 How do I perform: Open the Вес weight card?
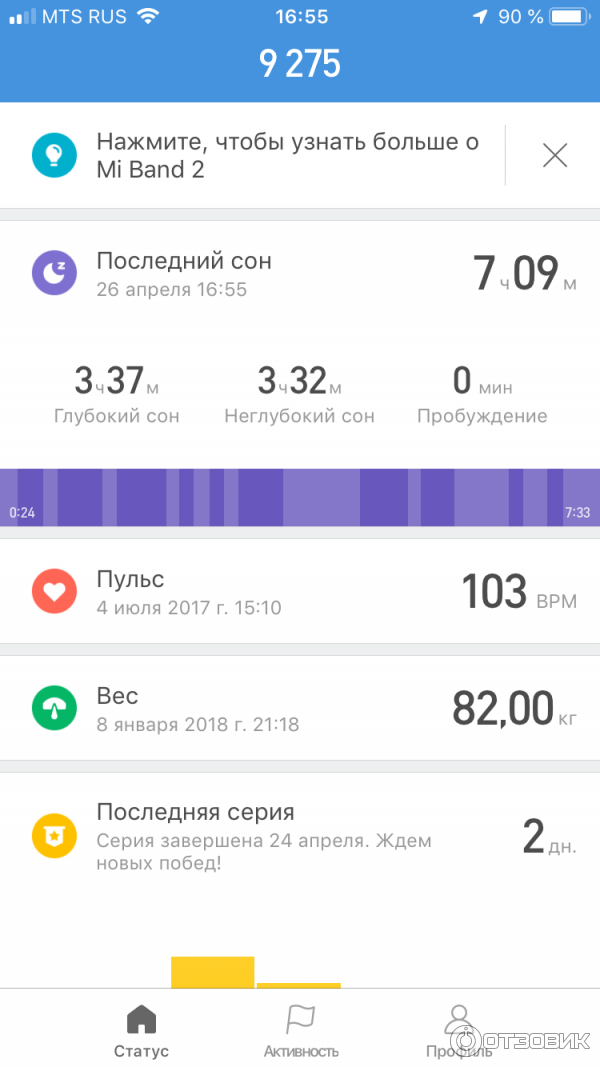click(300, 709)
